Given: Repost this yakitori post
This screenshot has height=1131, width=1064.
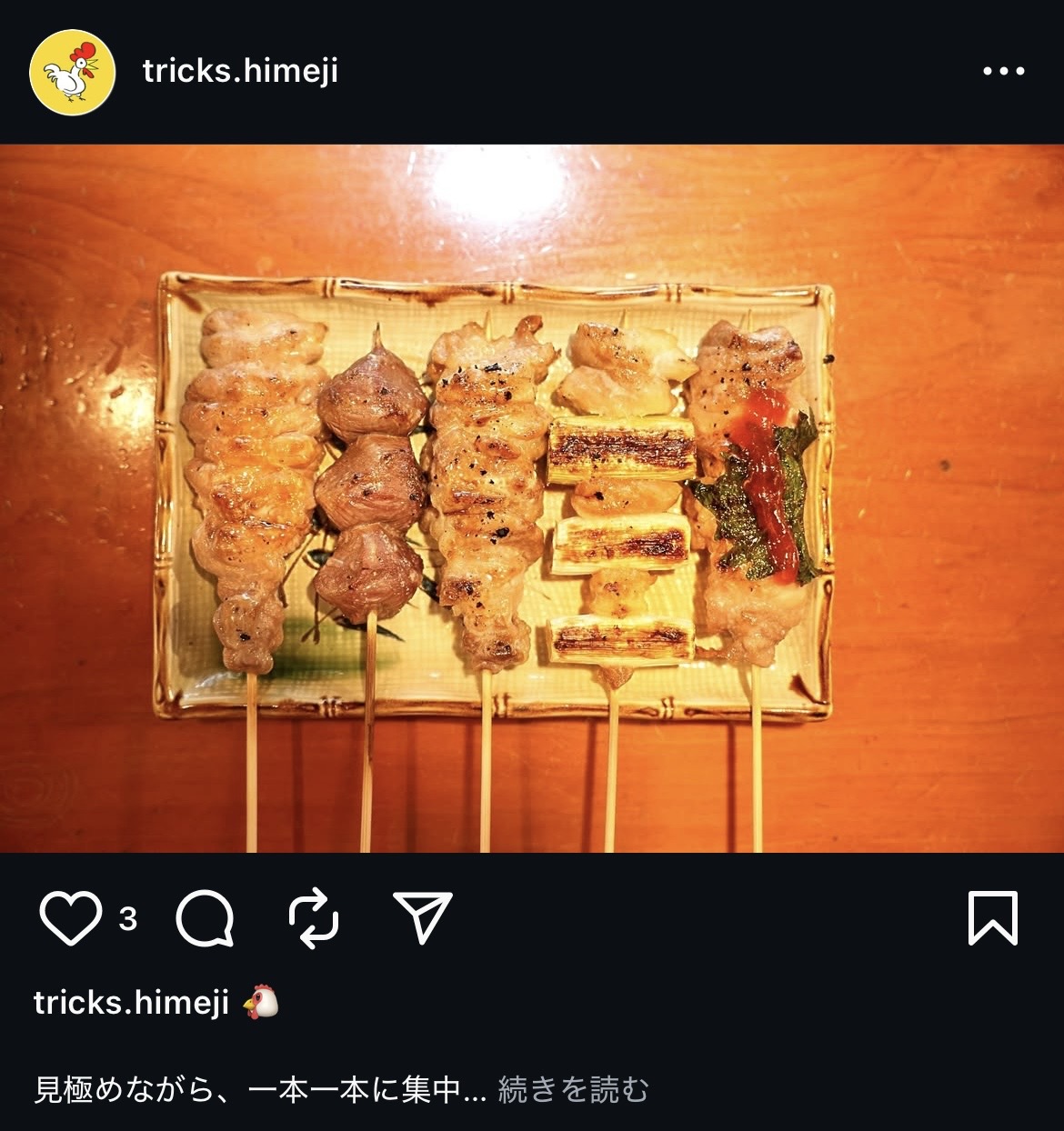Looking at the screenshot, I should 314,918.
